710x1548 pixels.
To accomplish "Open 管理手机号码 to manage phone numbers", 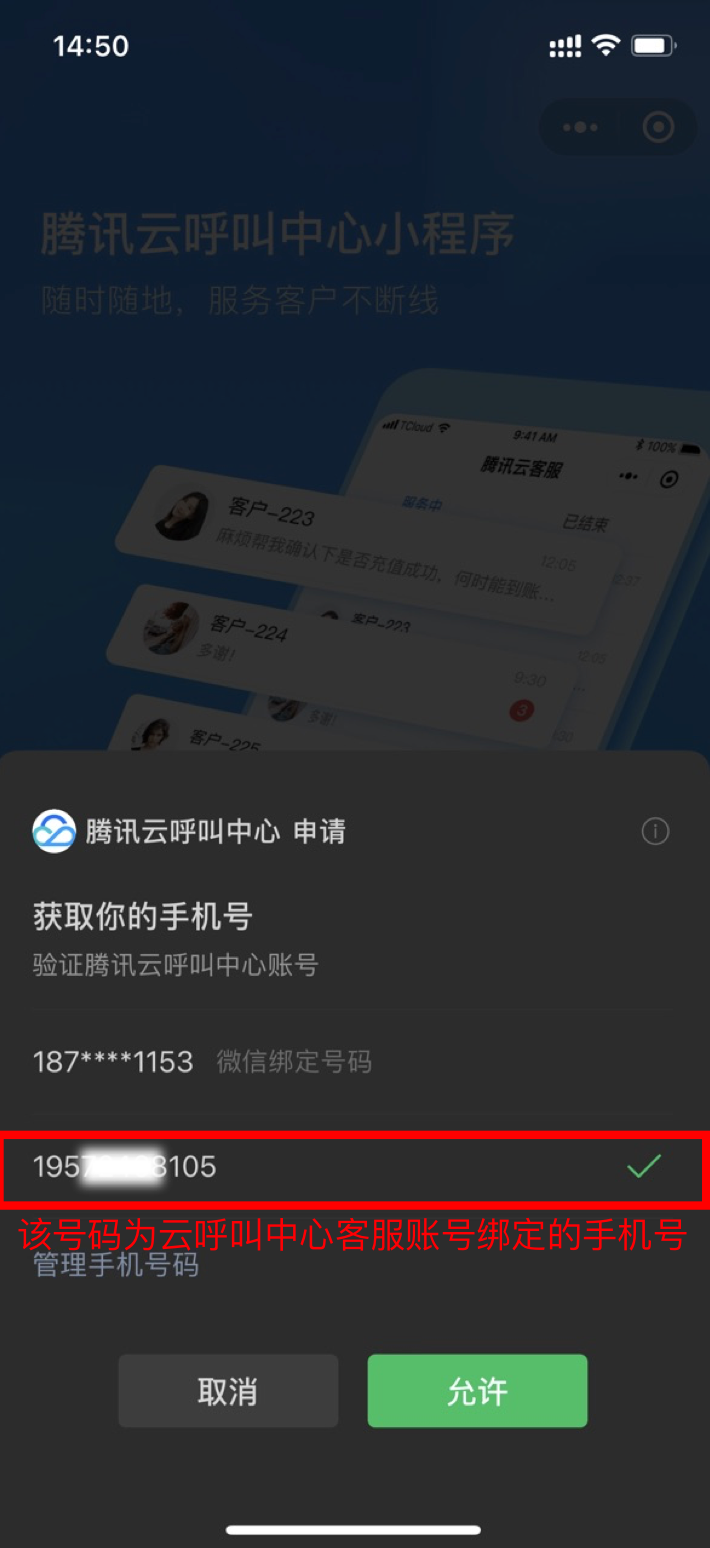I will tap(116, 1266).
